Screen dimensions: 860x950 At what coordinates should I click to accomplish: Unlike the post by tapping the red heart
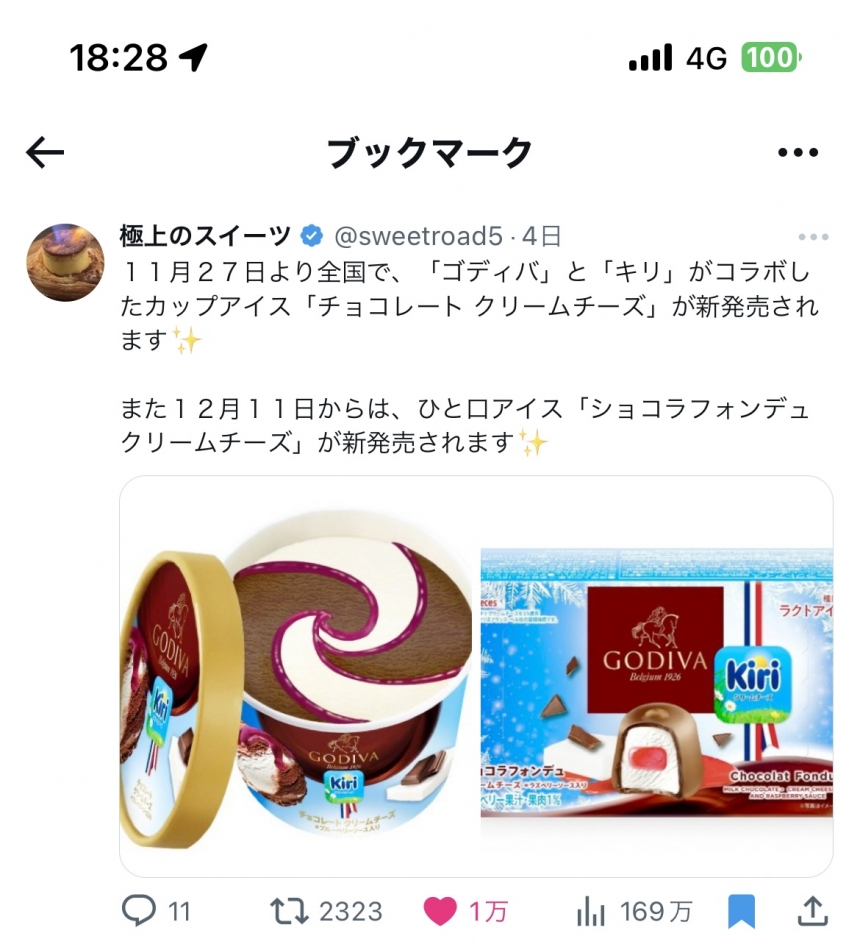(439, 911)
